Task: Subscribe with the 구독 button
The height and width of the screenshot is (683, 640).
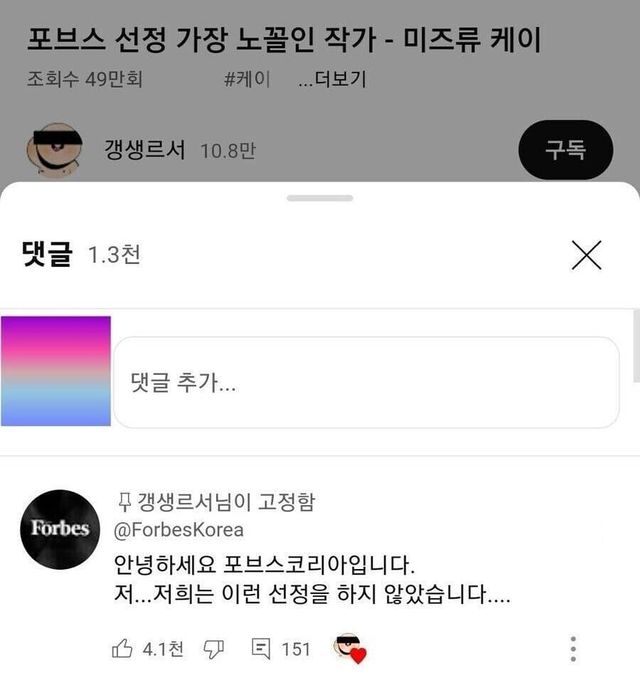Action: [x=565, y=150]
